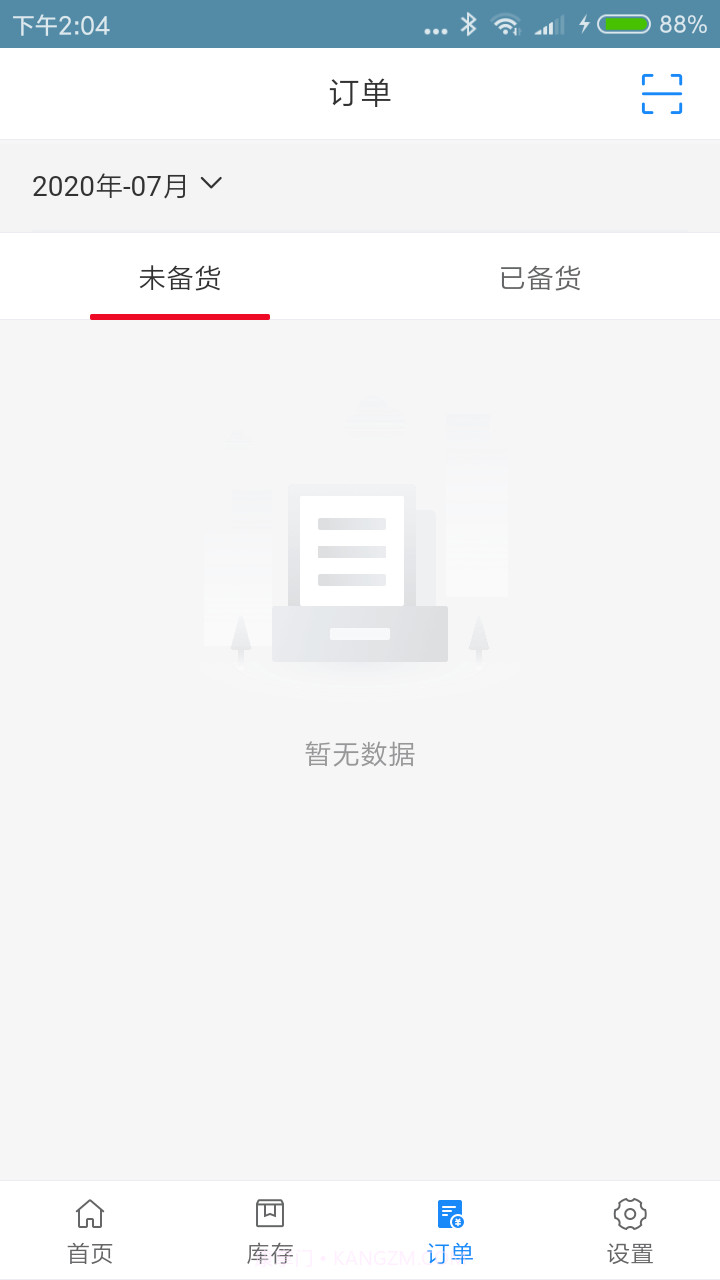Open the 2020年-07月 date picker
The image size is (720, 1280).
110,185
